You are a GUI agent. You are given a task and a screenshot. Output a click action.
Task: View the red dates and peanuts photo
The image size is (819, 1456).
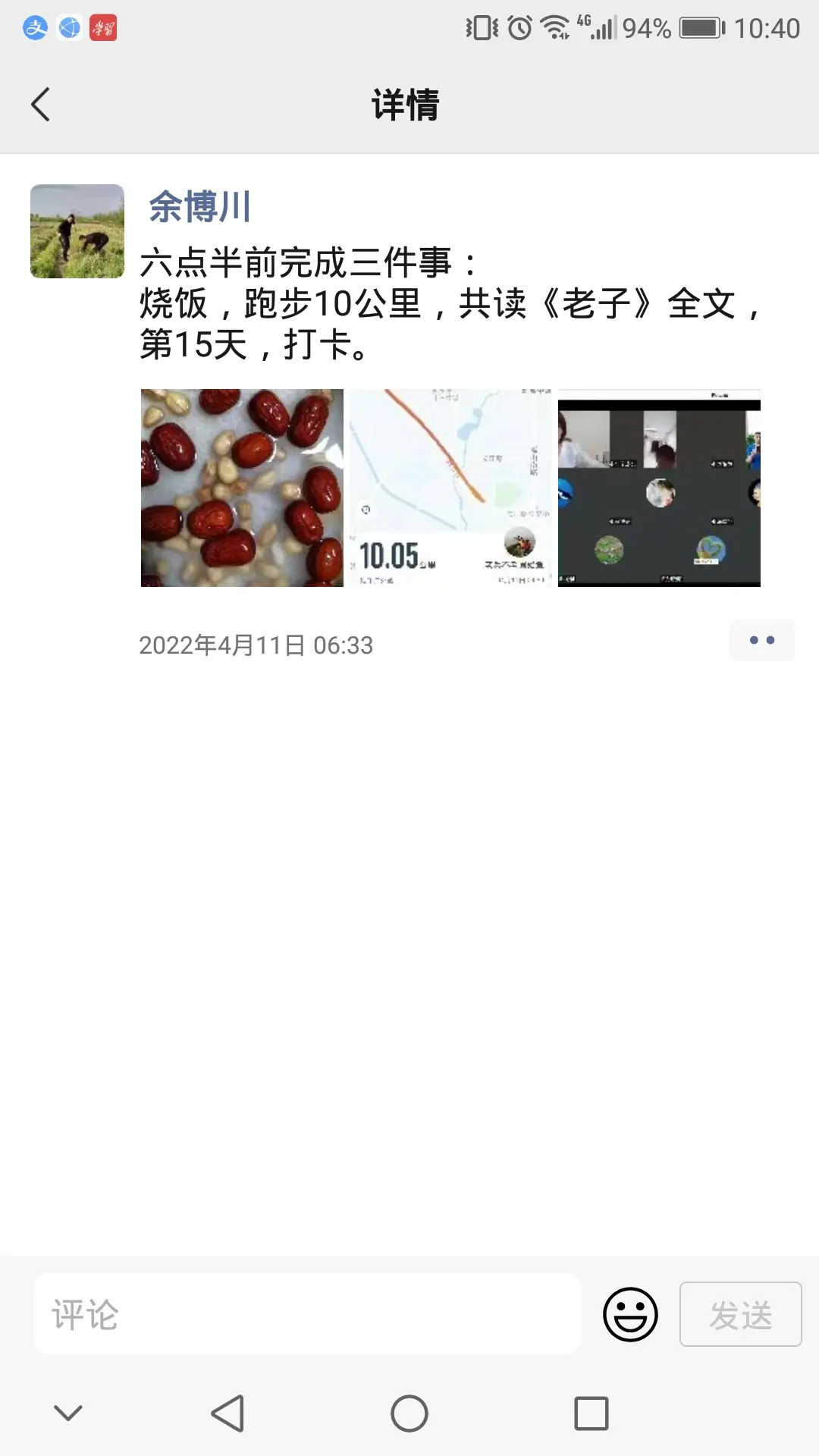coord(242,488)
